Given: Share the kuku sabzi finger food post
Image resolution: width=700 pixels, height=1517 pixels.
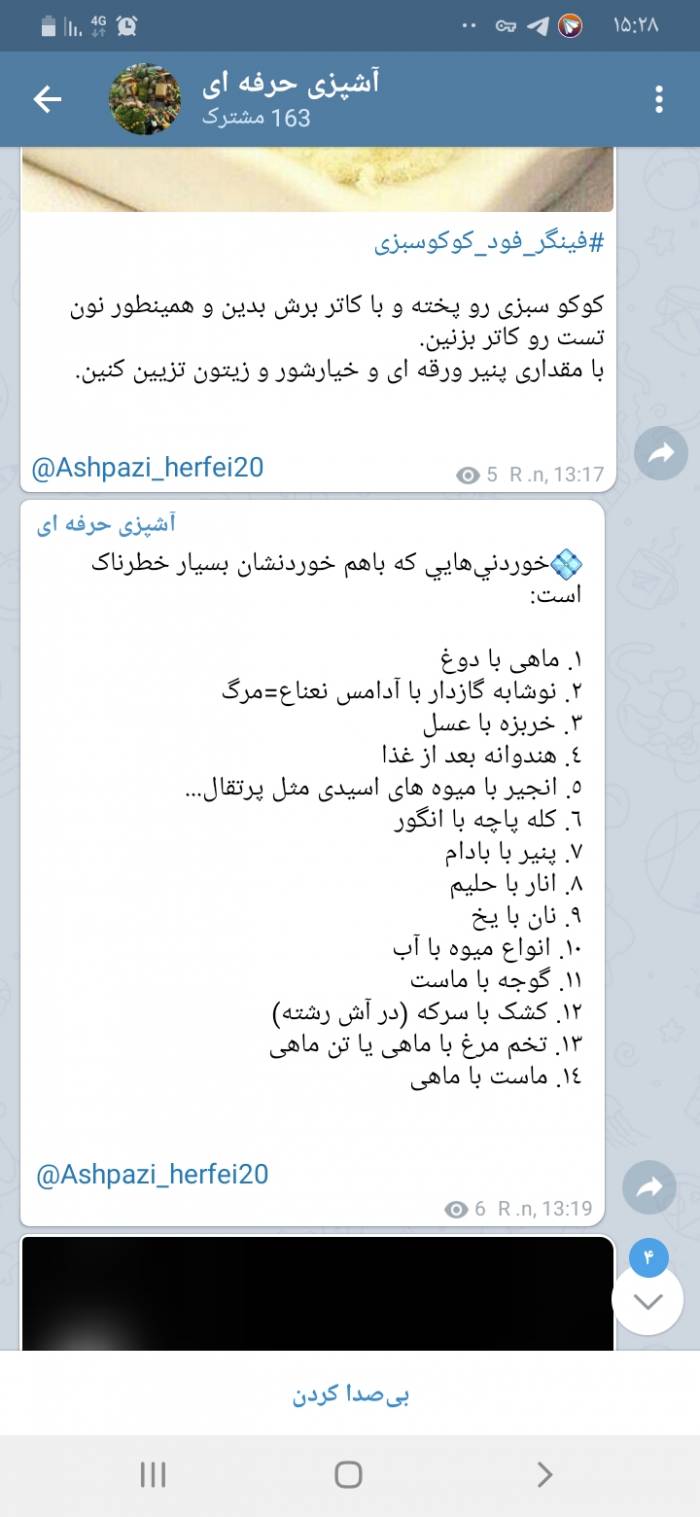Looking at the screenshot, I should 660,454.
